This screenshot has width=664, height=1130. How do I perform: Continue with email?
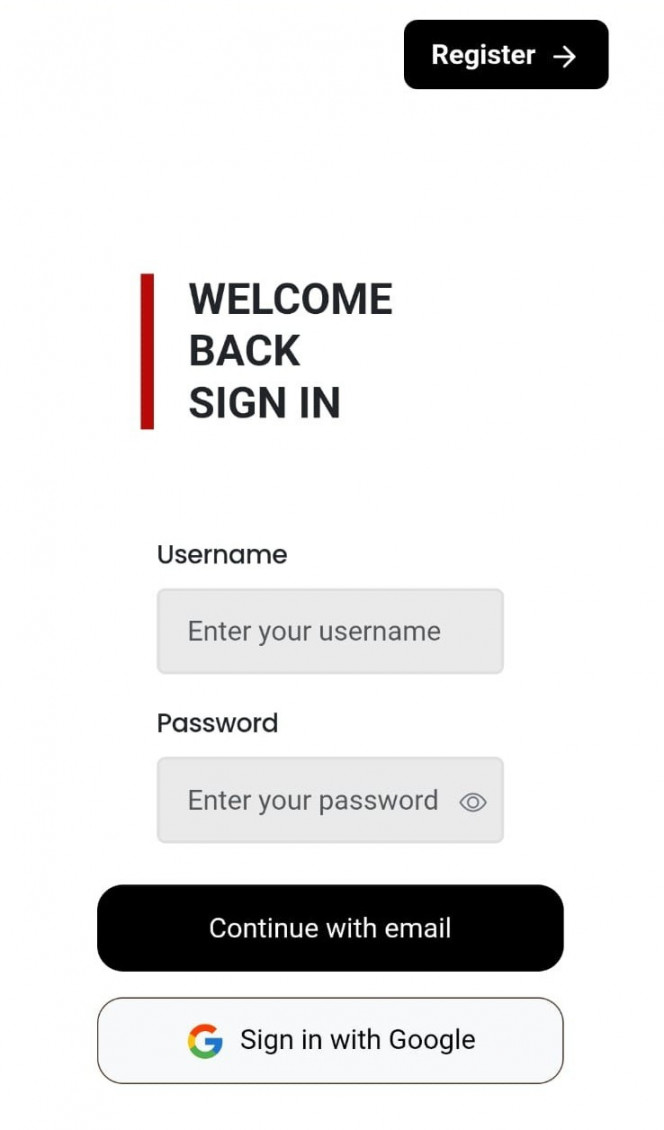click(330, 928)
